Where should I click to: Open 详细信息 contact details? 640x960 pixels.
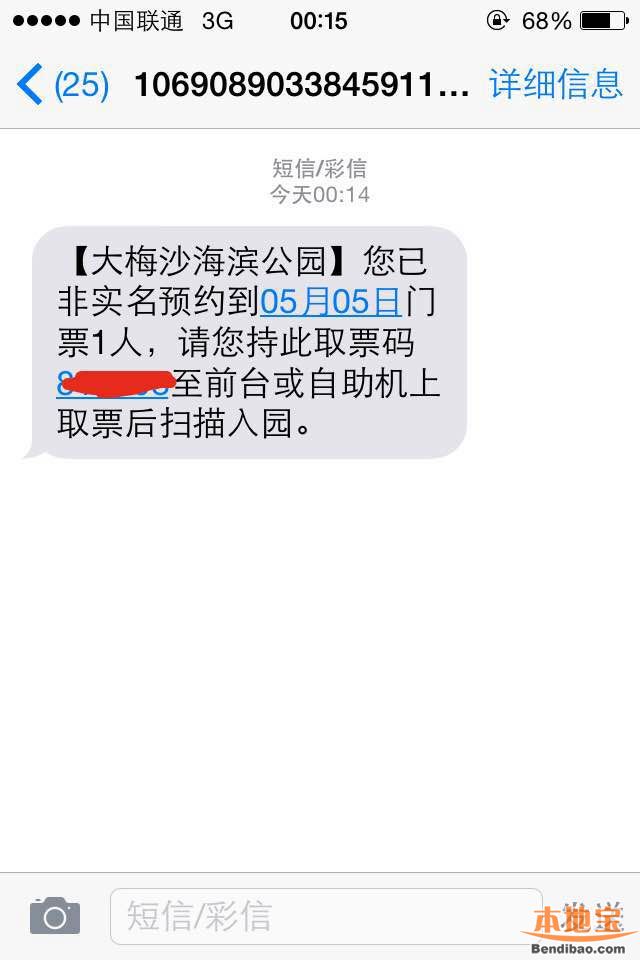[555, 85]
